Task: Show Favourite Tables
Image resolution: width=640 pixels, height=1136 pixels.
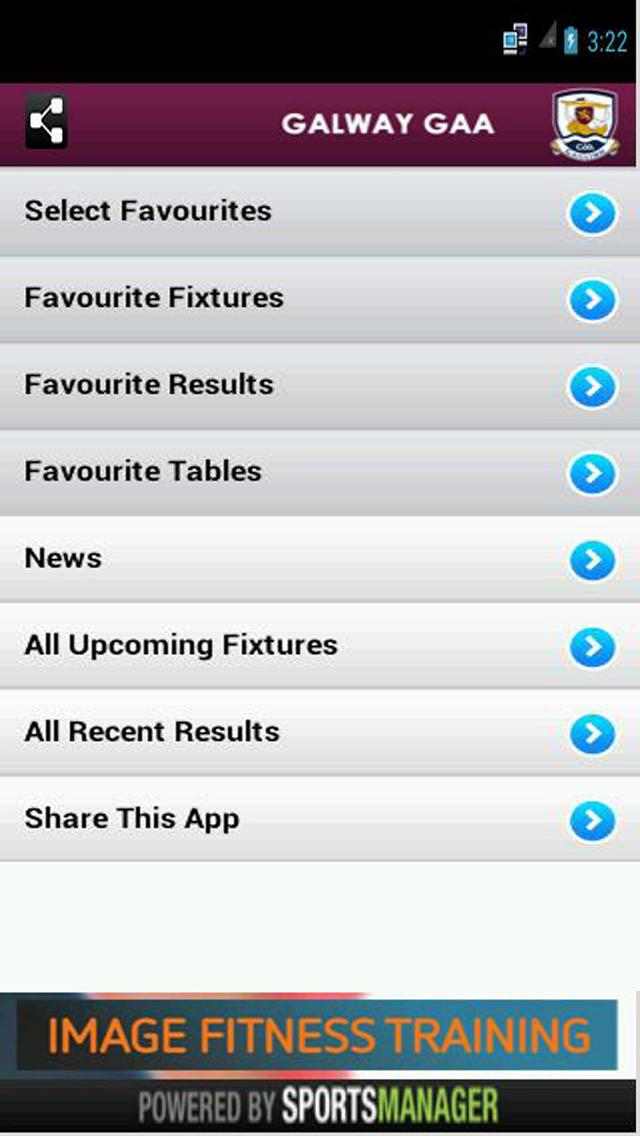Action: tap(318, 472)
